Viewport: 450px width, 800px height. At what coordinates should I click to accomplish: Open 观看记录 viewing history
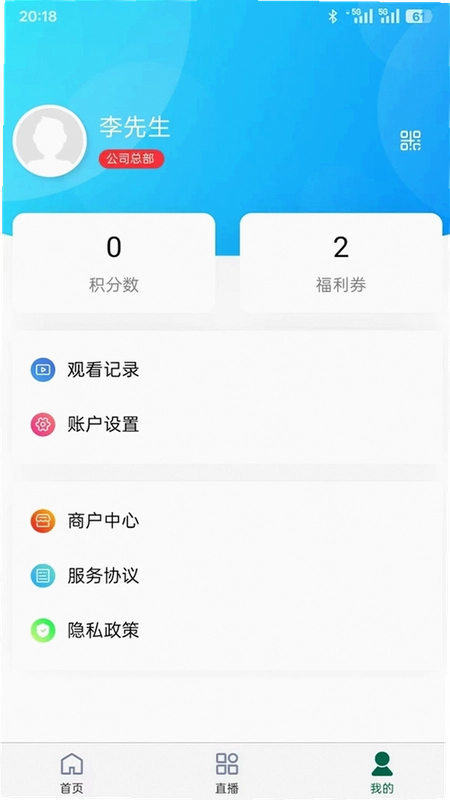pos(227,370)
